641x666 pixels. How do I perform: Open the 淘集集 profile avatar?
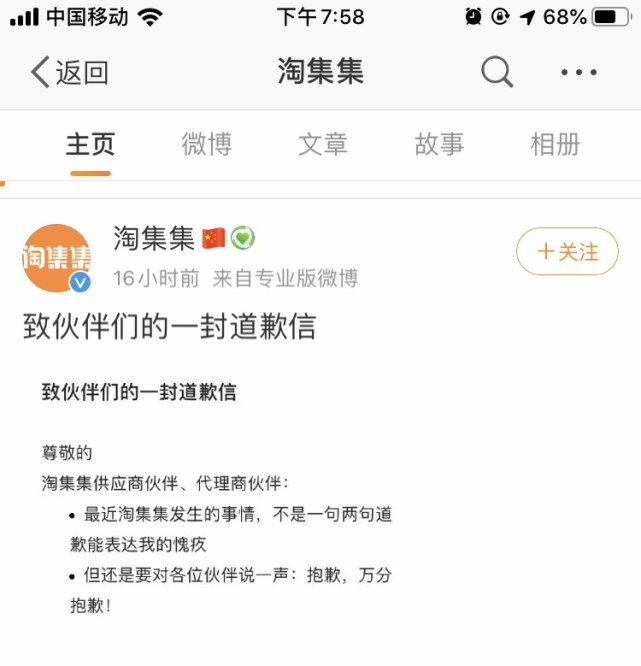coord(57,258)
